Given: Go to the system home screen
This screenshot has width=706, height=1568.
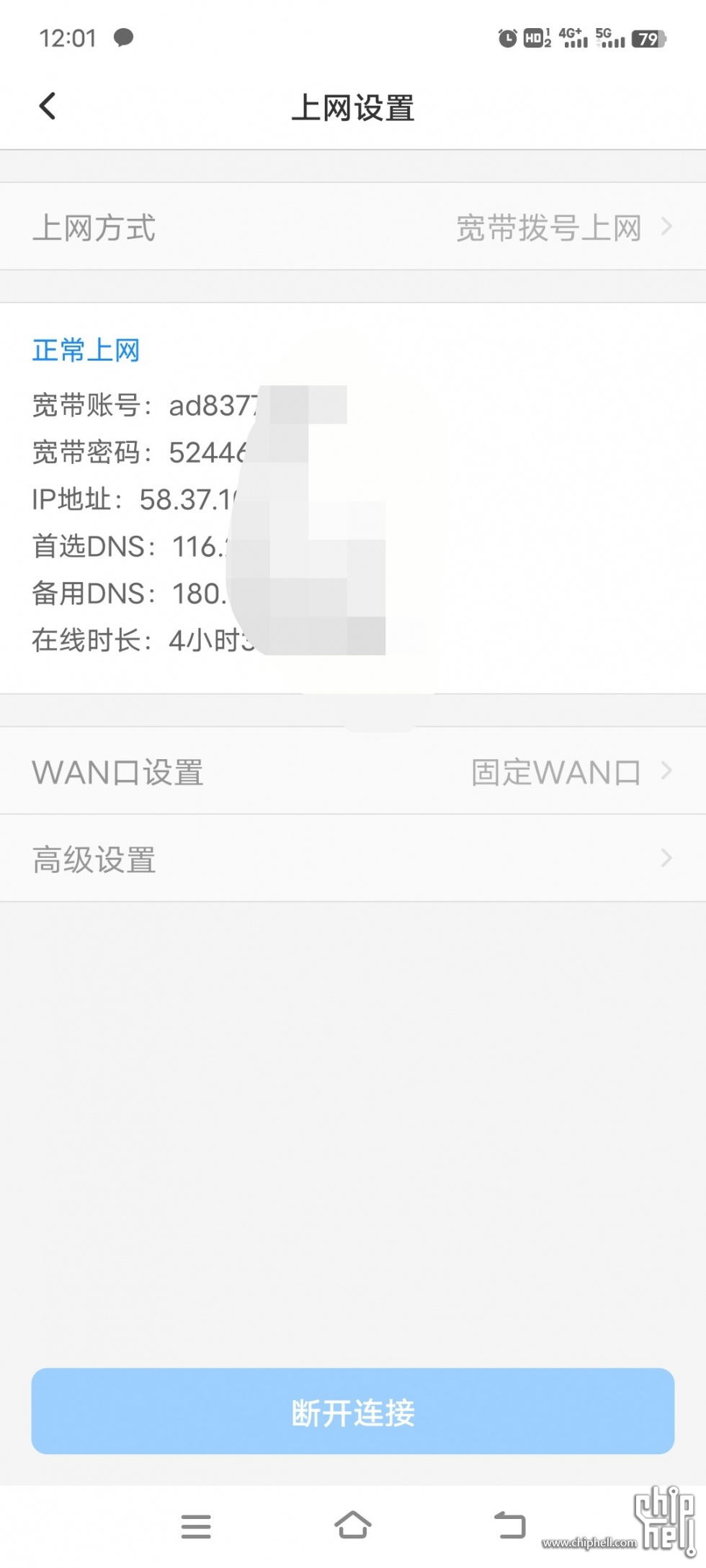Looking at the screenshot, I should coord(353,1526).
